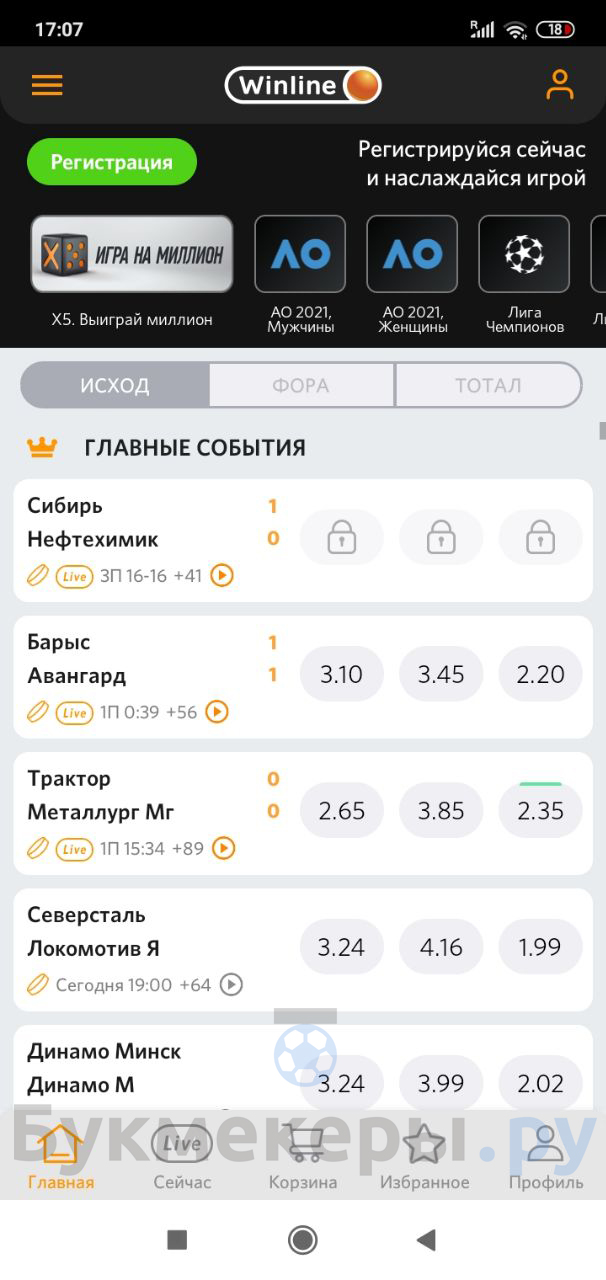Select the Исход tab

click(x=115, y=385)
